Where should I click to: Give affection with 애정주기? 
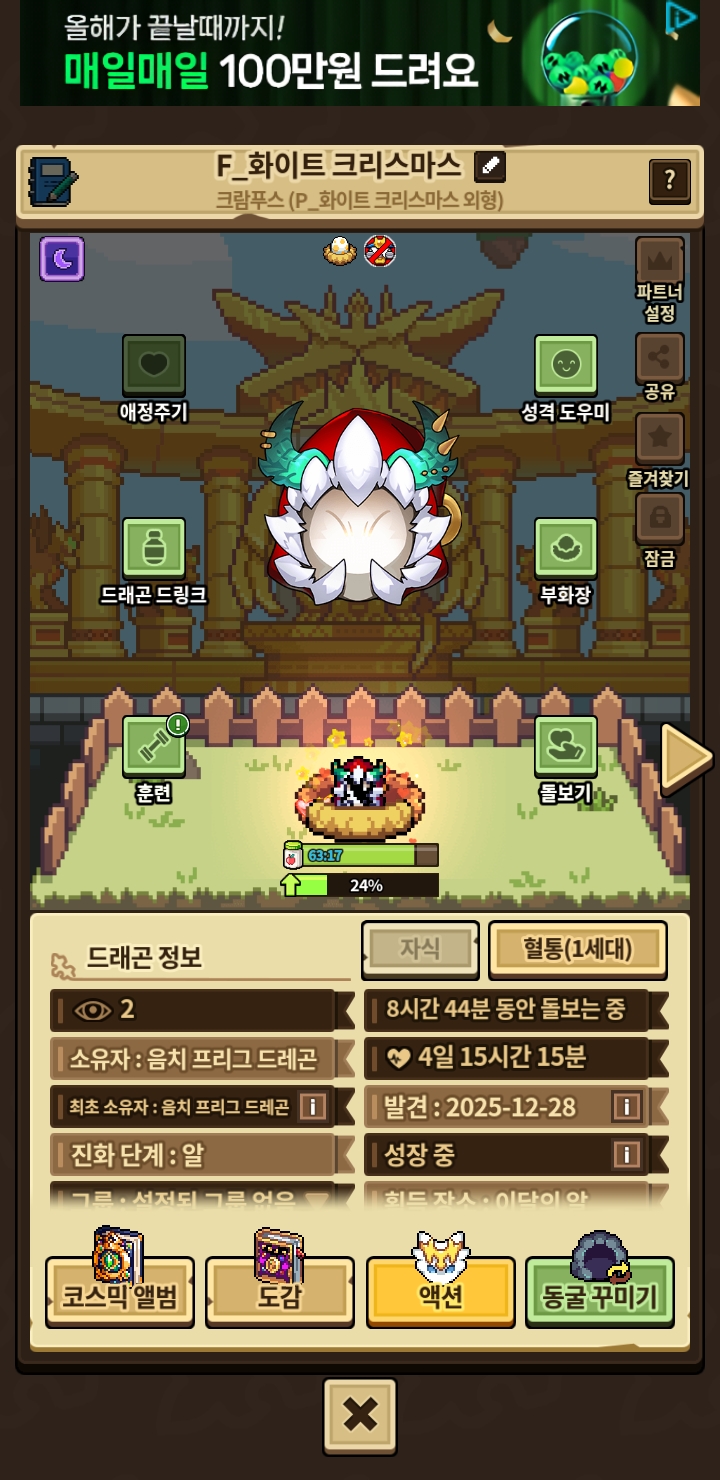(153, 366)
